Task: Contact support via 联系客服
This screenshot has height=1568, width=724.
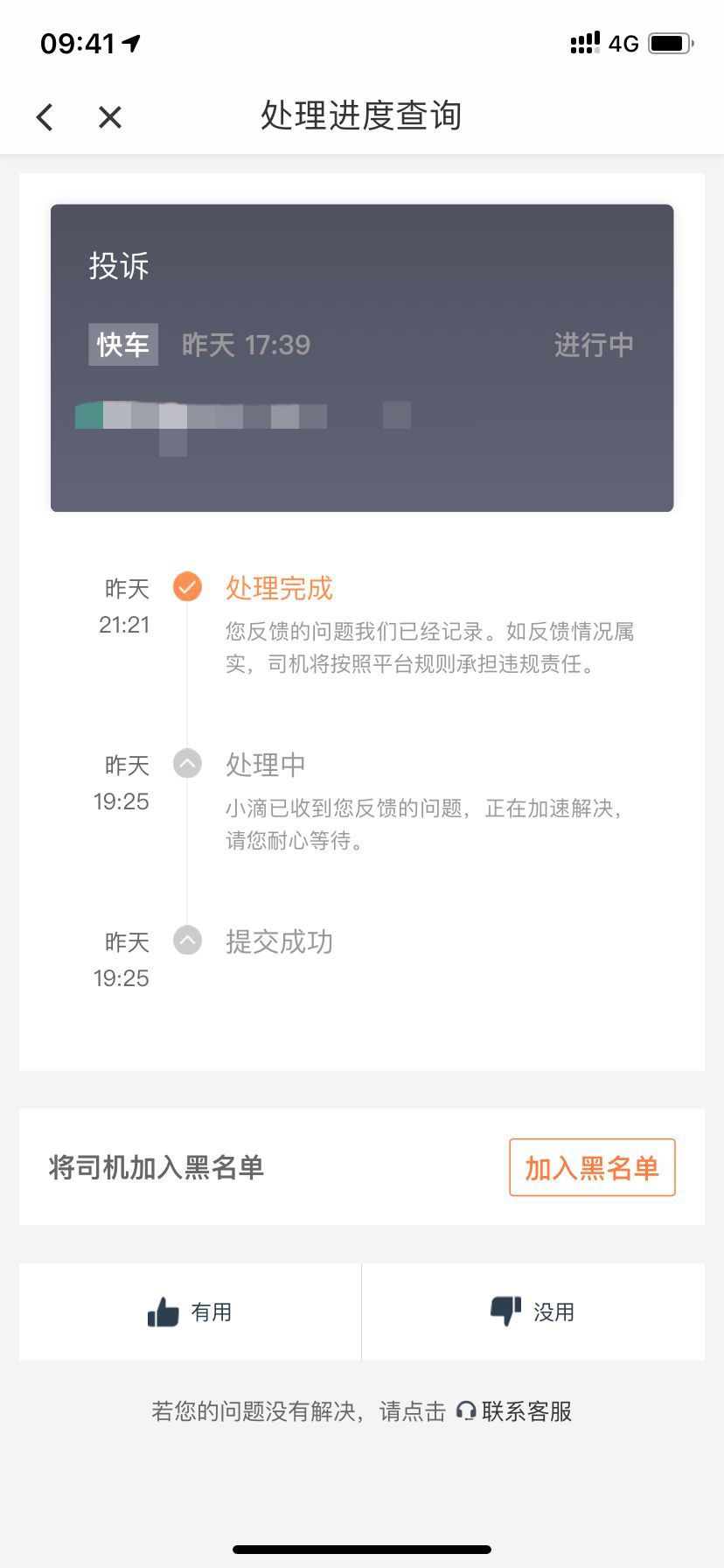Action: coord(515,1411)
